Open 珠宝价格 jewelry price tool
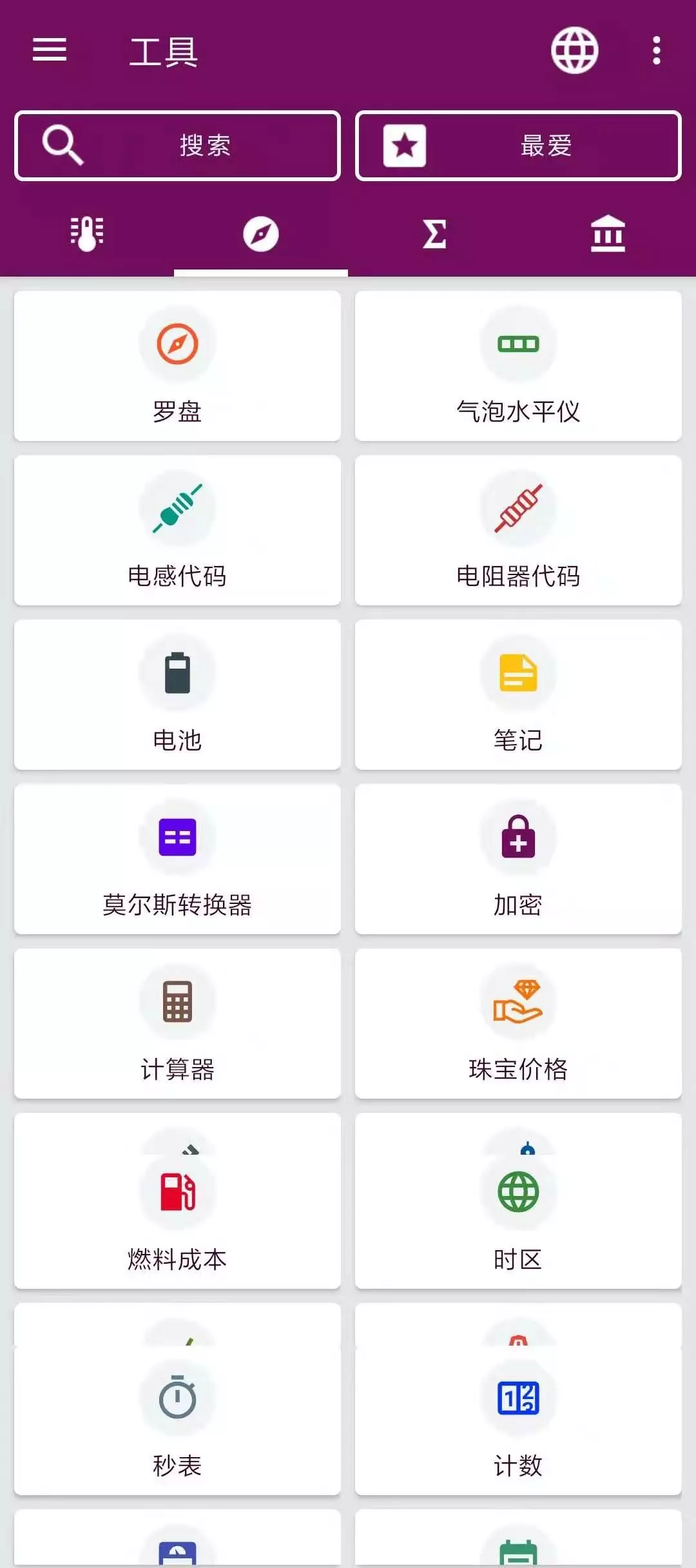This screenshot has height=1568, width=696. click(x=518, y=1023)
